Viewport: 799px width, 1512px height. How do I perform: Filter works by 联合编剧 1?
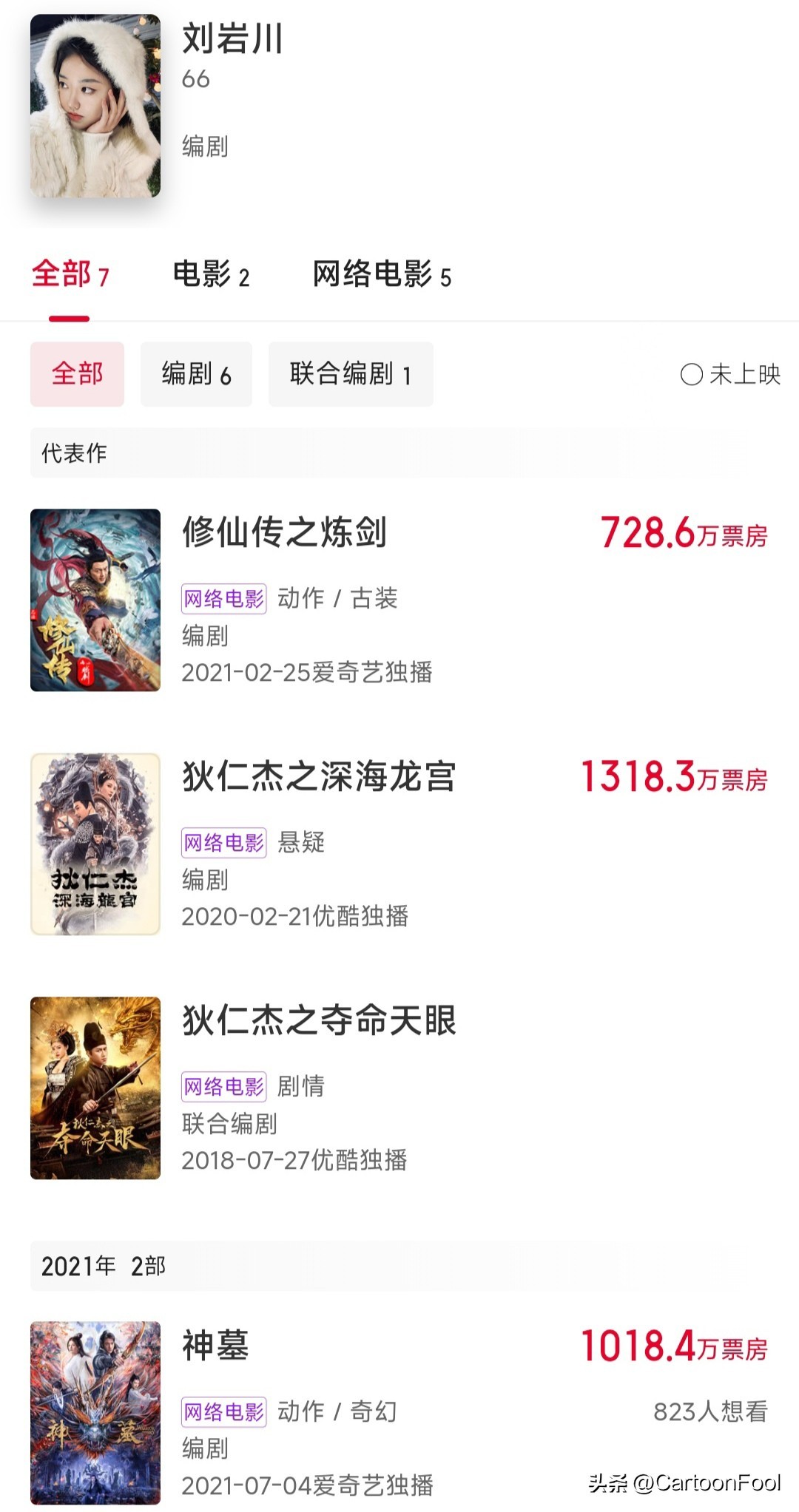click(x=351, y=374)
